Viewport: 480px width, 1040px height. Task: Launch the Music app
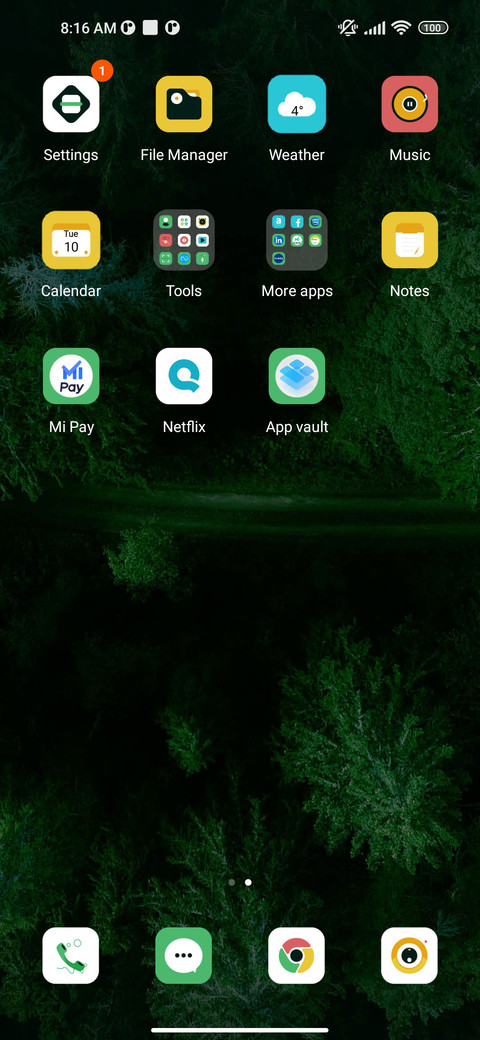pos(410,104)
